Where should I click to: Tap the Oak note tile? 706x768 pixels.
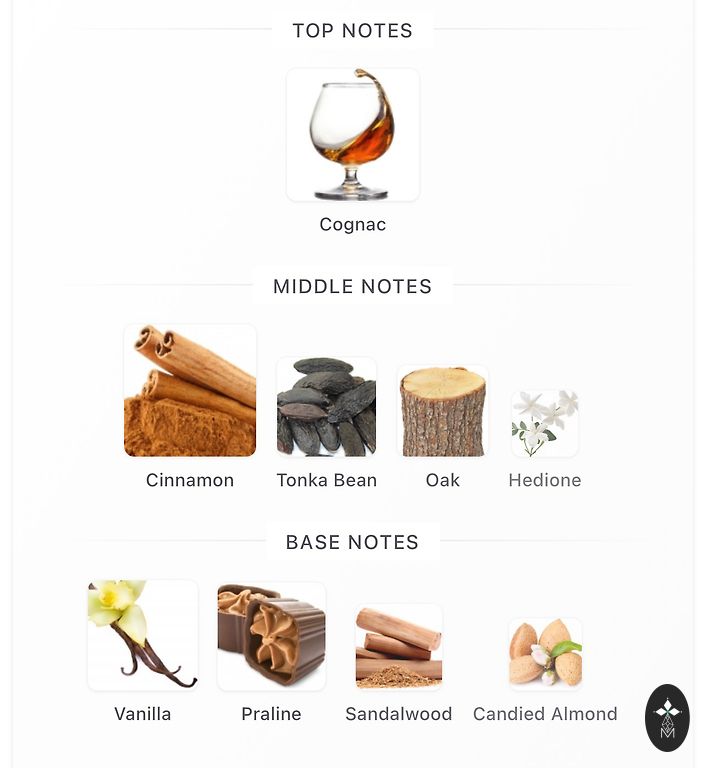tap(442, 410)
